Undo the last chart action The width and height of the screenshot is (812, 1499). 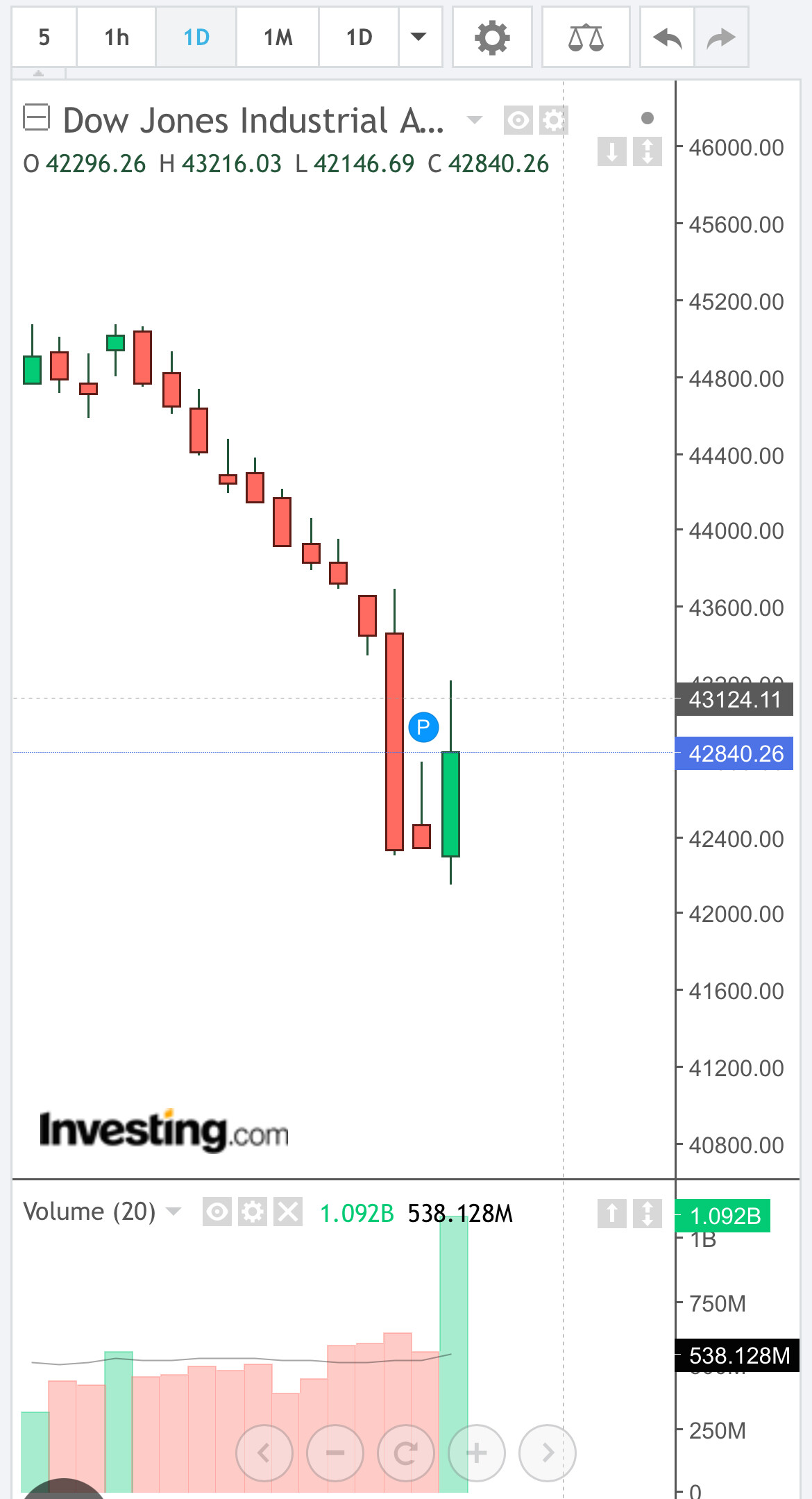pos(667,37)
